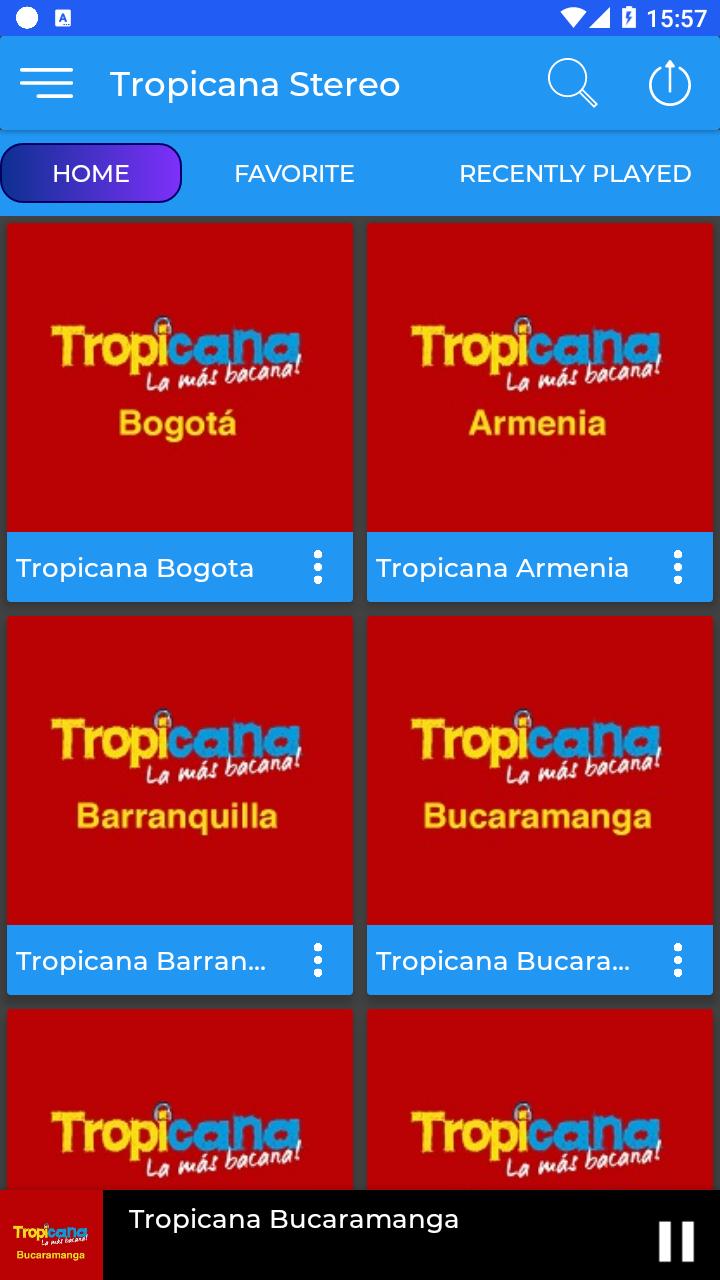Switch to the Recently Played tab
This screenshot has height=1280, width=720.
pos(575,174)
